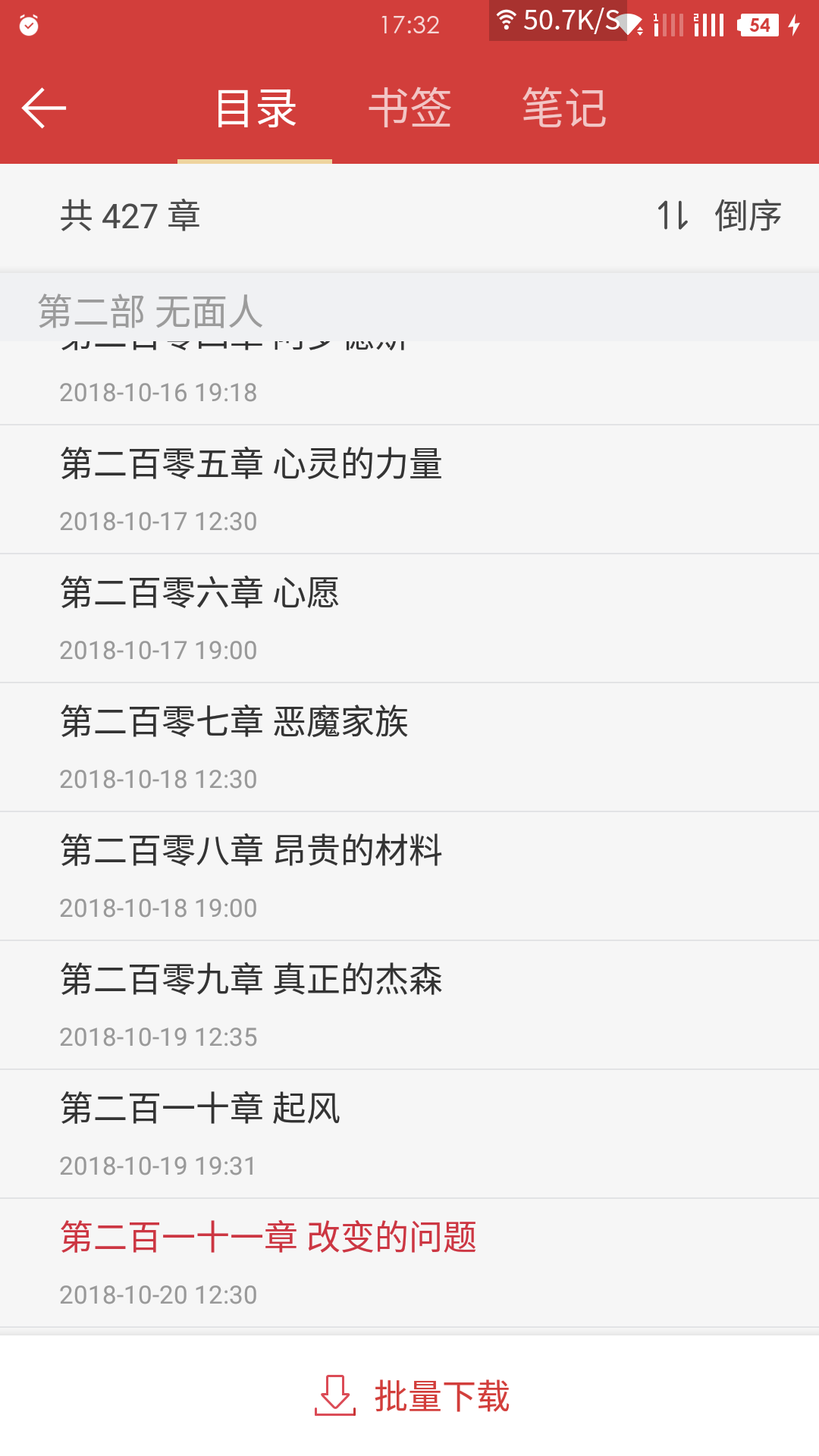Go back using the arrow icon
The height and width of the screenshot is (1456, 819).
point(44,108)
